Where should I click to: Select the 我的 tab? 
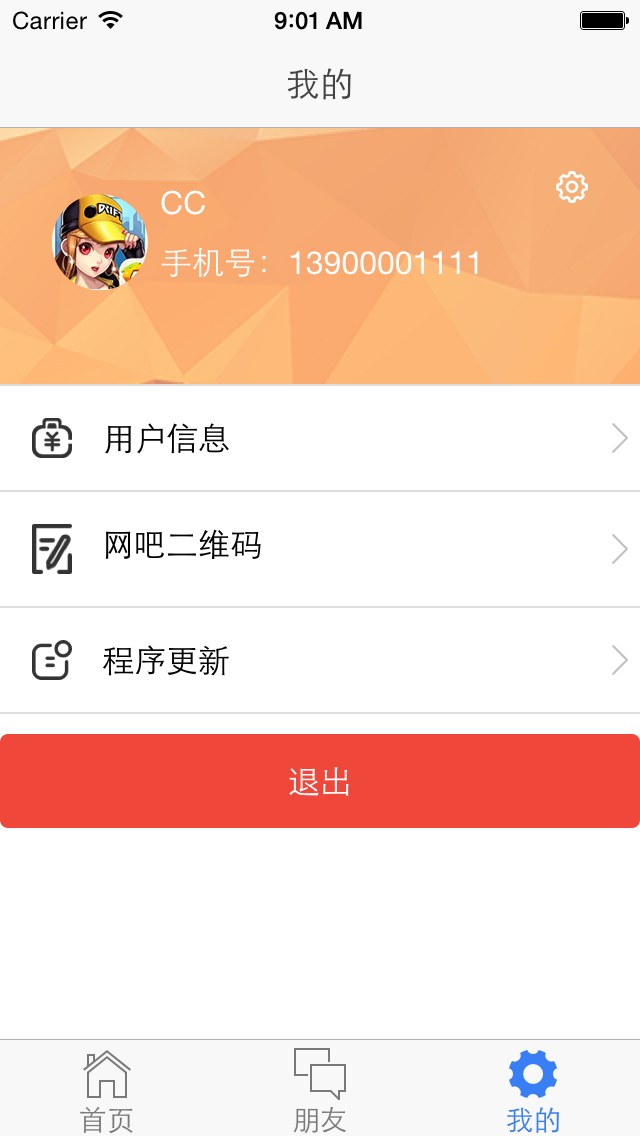point(533,1090)
